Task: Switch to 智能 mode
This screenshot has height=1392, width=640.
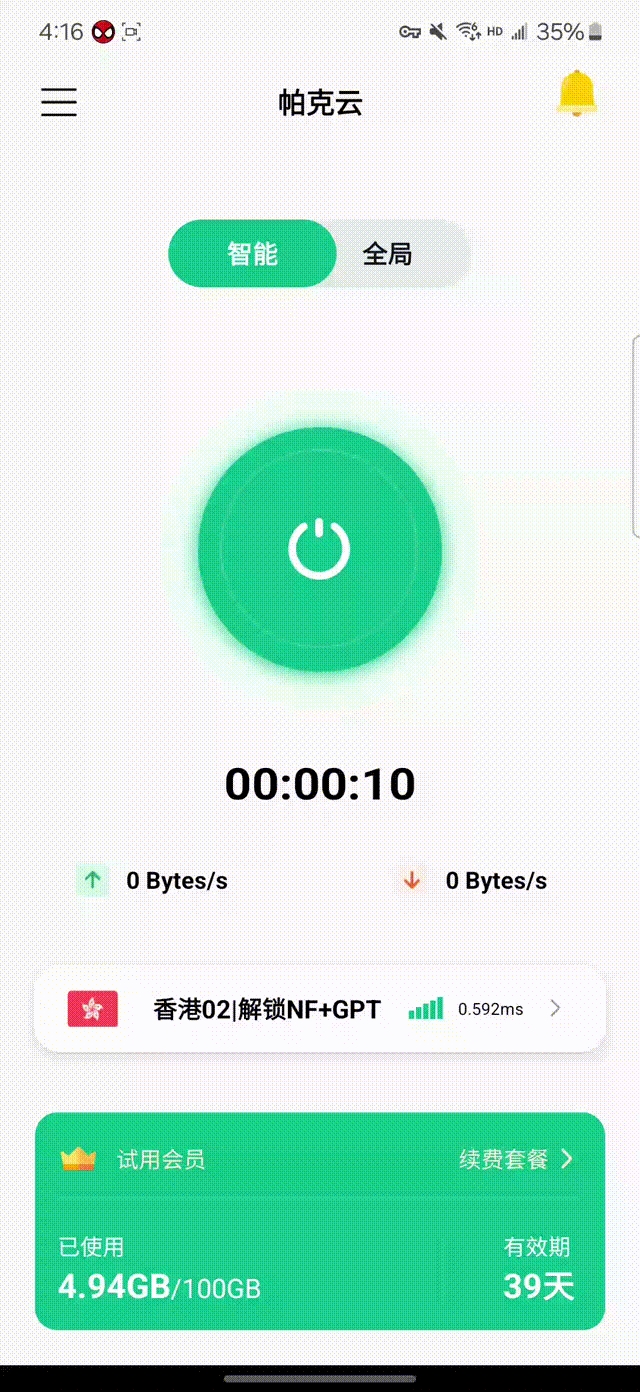Action: point(252,254)
